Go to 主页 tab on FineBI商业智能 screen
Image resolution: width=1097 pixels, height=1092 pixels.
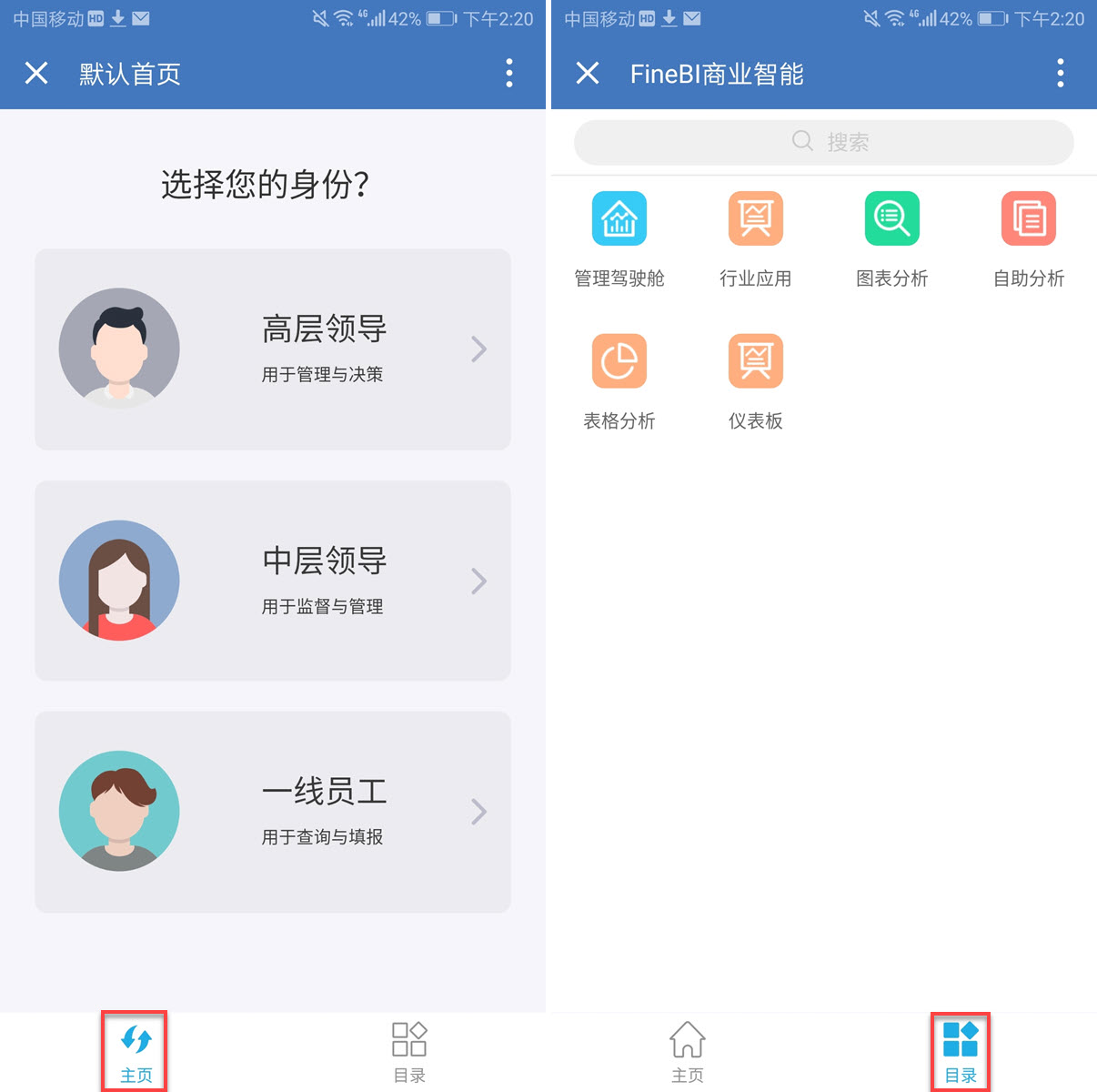[688, 1053]
